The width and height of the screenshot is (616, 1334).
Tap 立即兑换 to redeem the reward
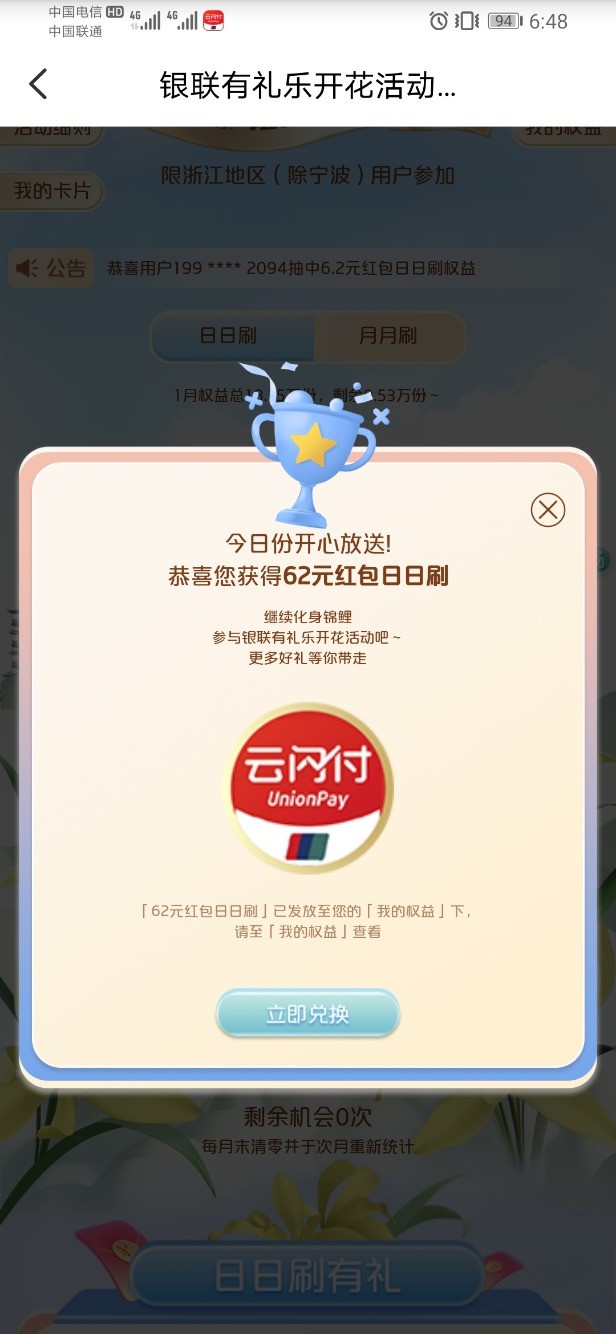(x=308, y=1014)
